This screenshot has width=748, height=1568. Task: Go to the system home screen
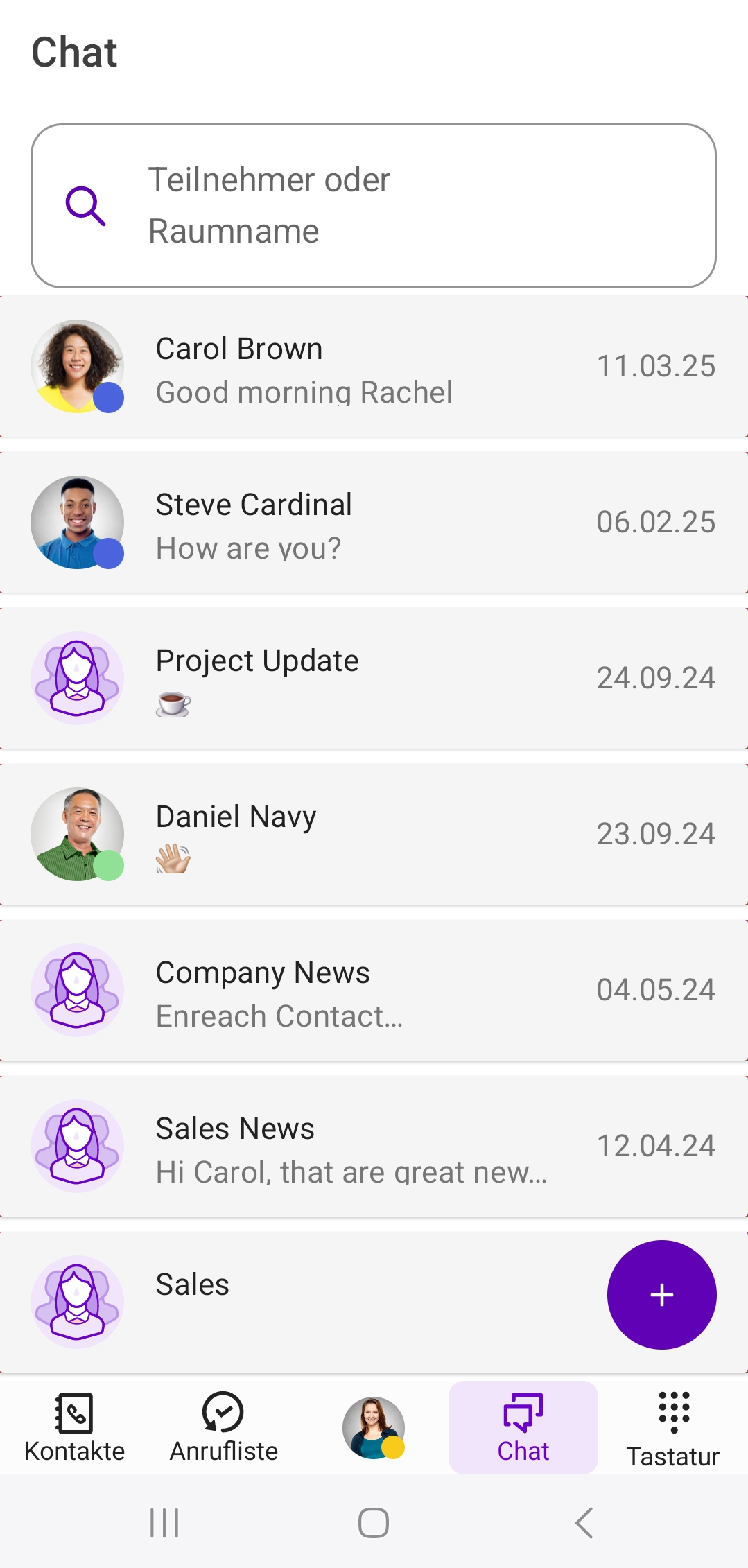pyautogui.click(x=373, y=1523)
